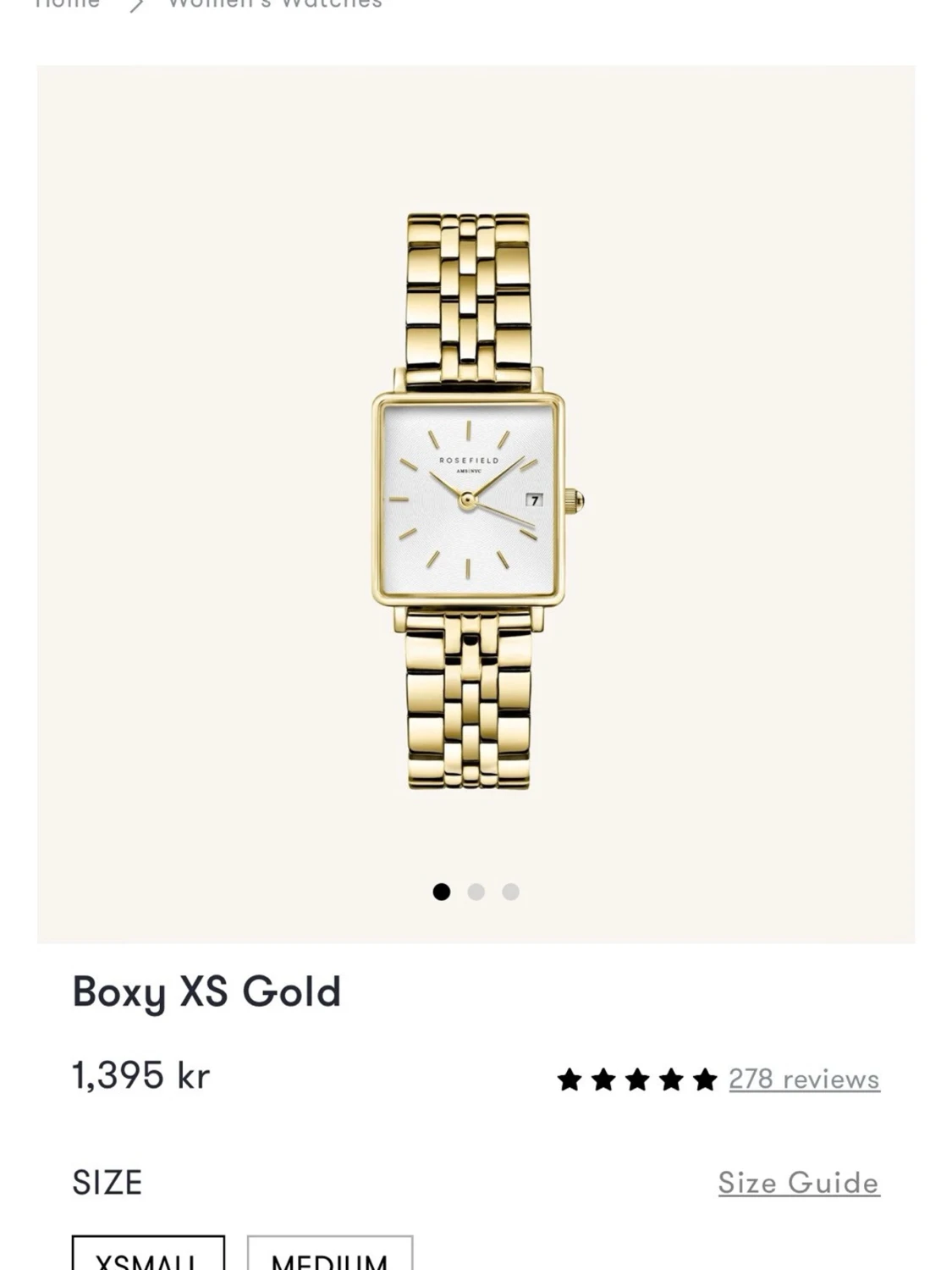Viewport: 952px width, 1270px height.
Task: Click the active filled pagination dot
Action: (x=442, y=891)
